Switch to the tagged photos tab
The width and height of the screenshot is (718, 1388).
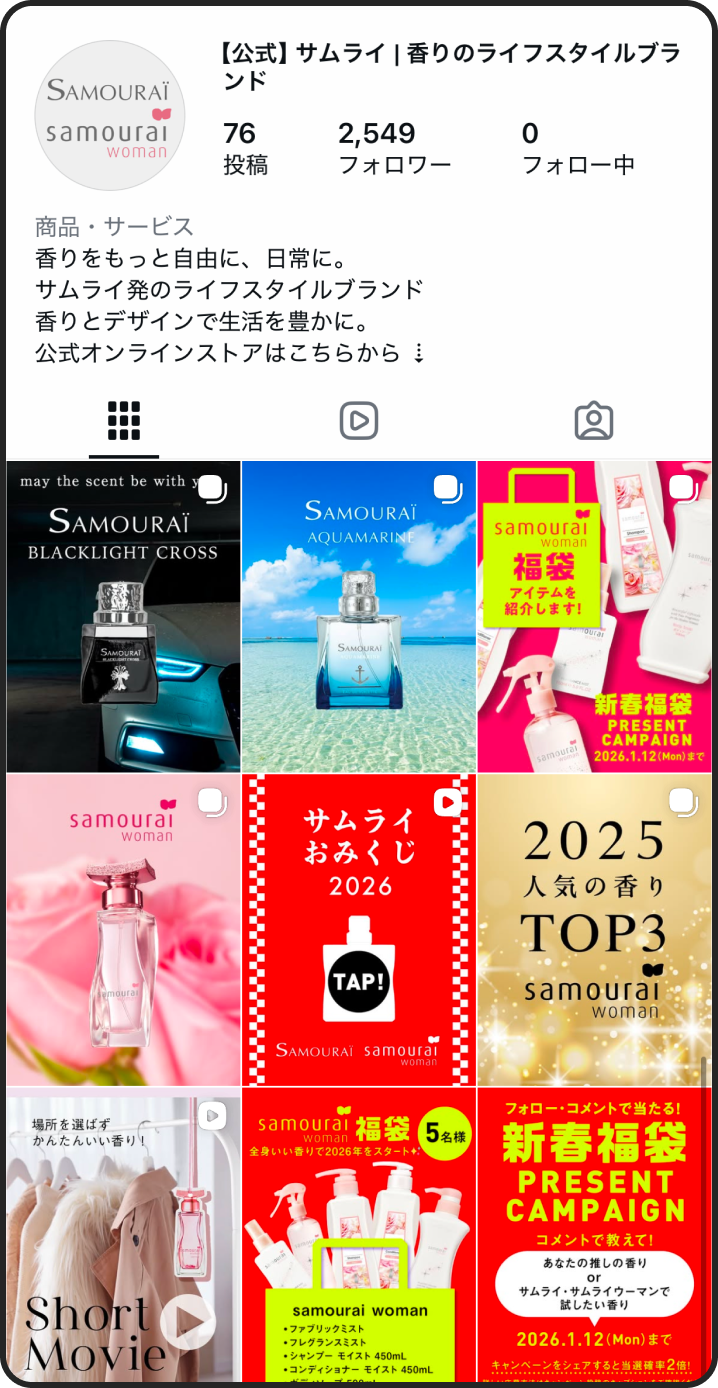tap(593, 421)
